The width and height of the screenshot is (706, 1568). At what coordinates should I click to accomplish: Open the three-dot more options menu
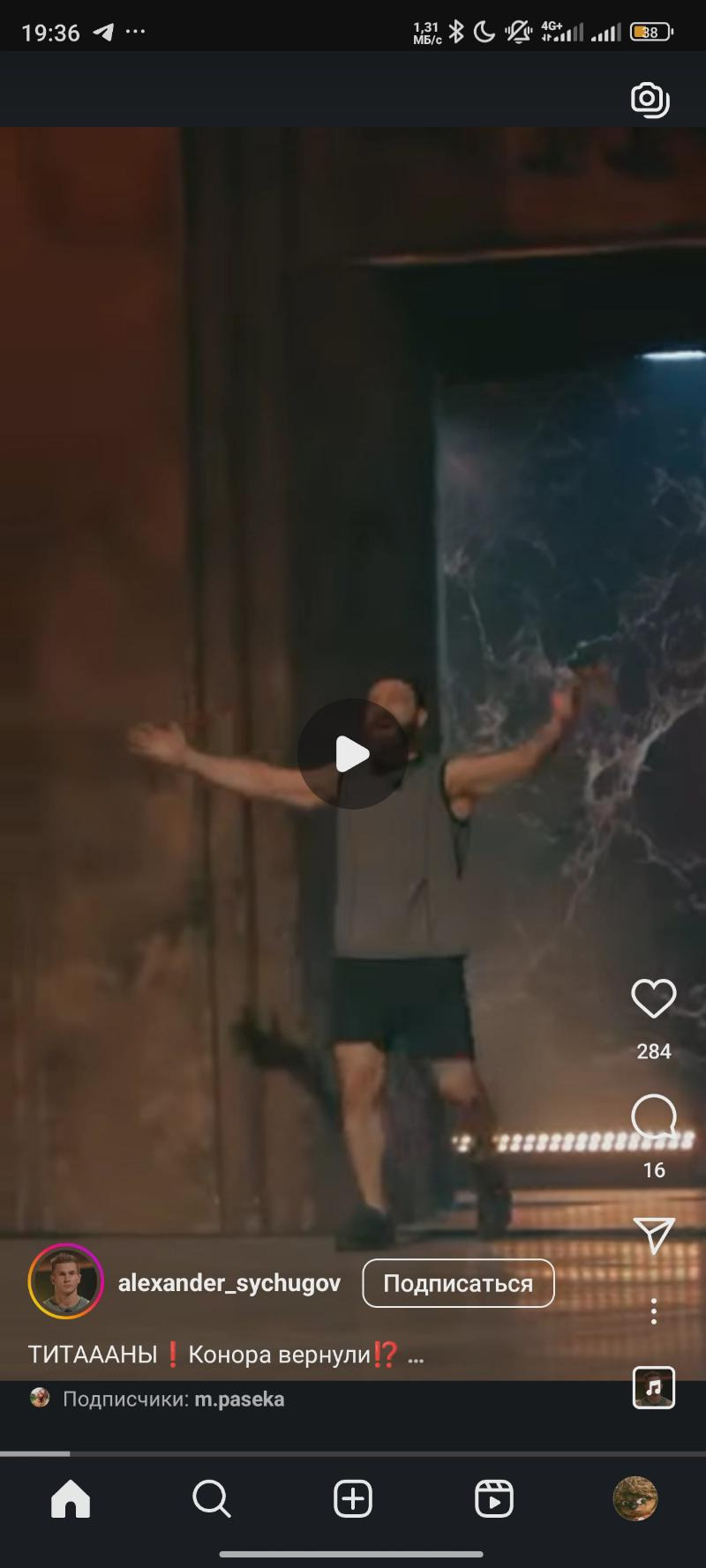(x=653, y=1311)
